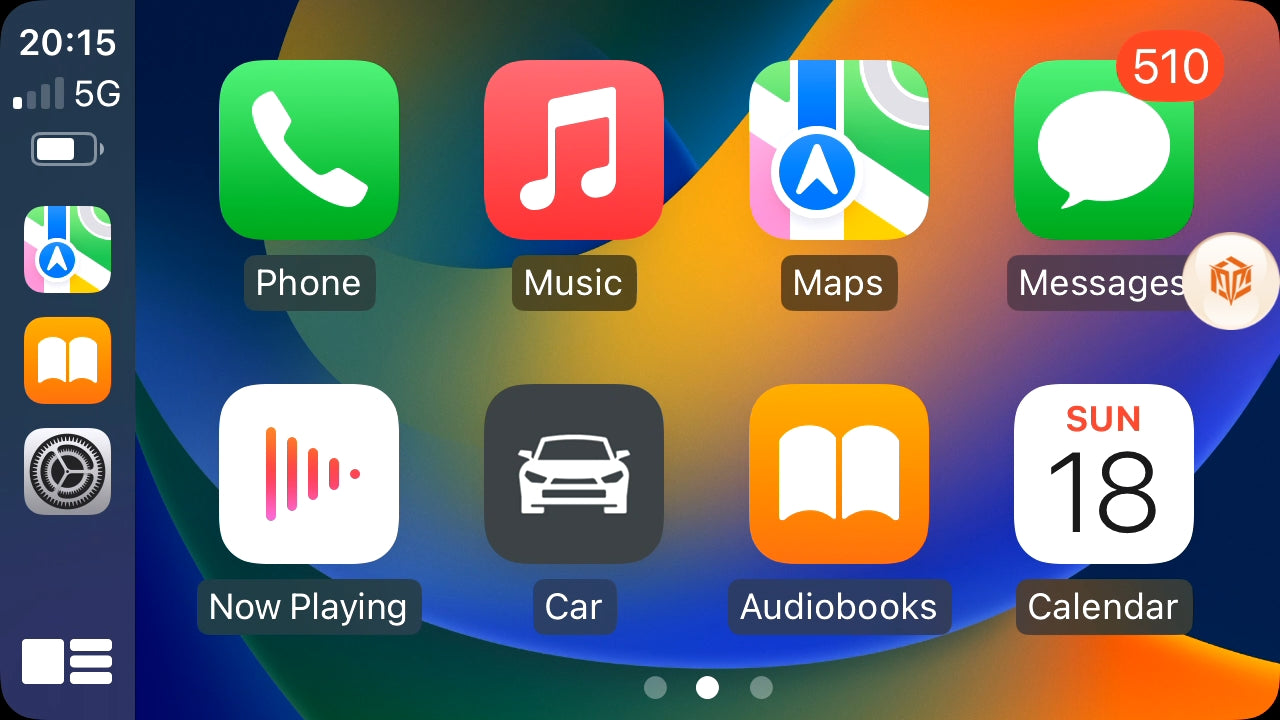
Task: Open the Messages app
Action: 1103,150
